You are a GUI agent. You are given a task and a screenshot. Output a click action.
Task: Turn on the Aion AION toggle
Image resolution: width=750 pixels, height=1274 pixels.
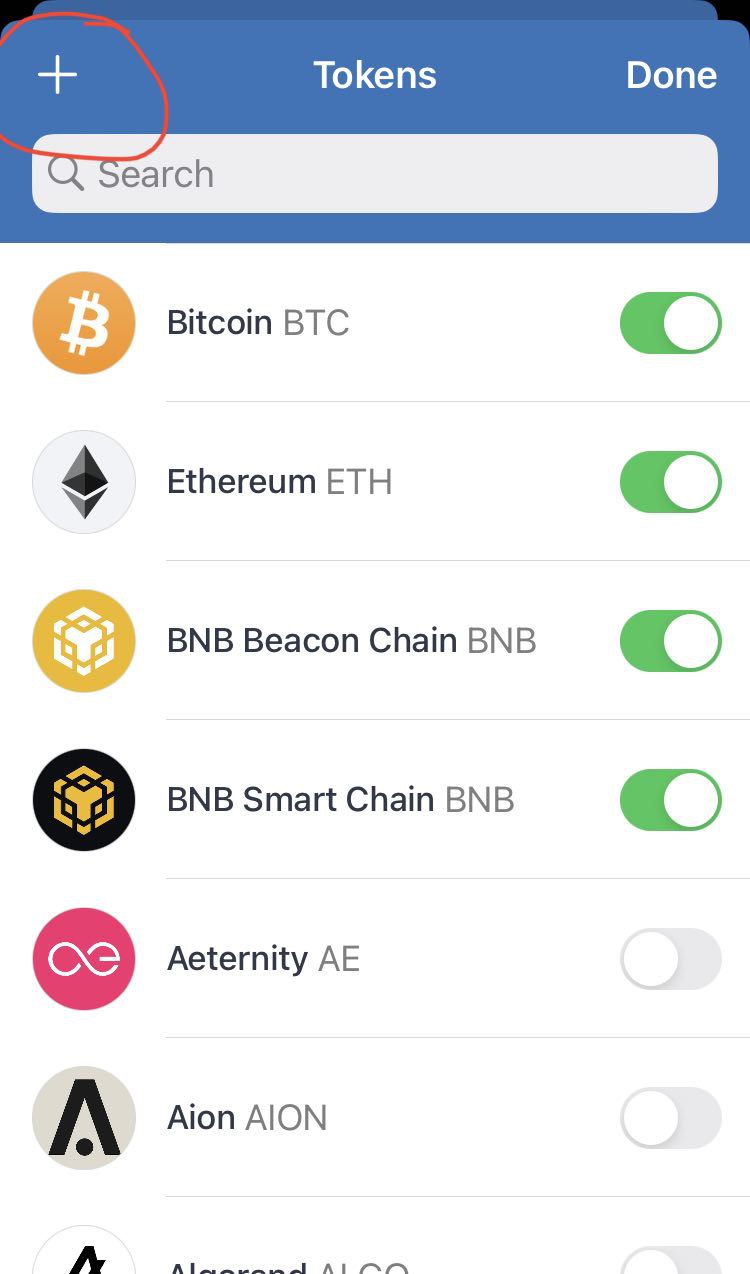coord(670,1118)
